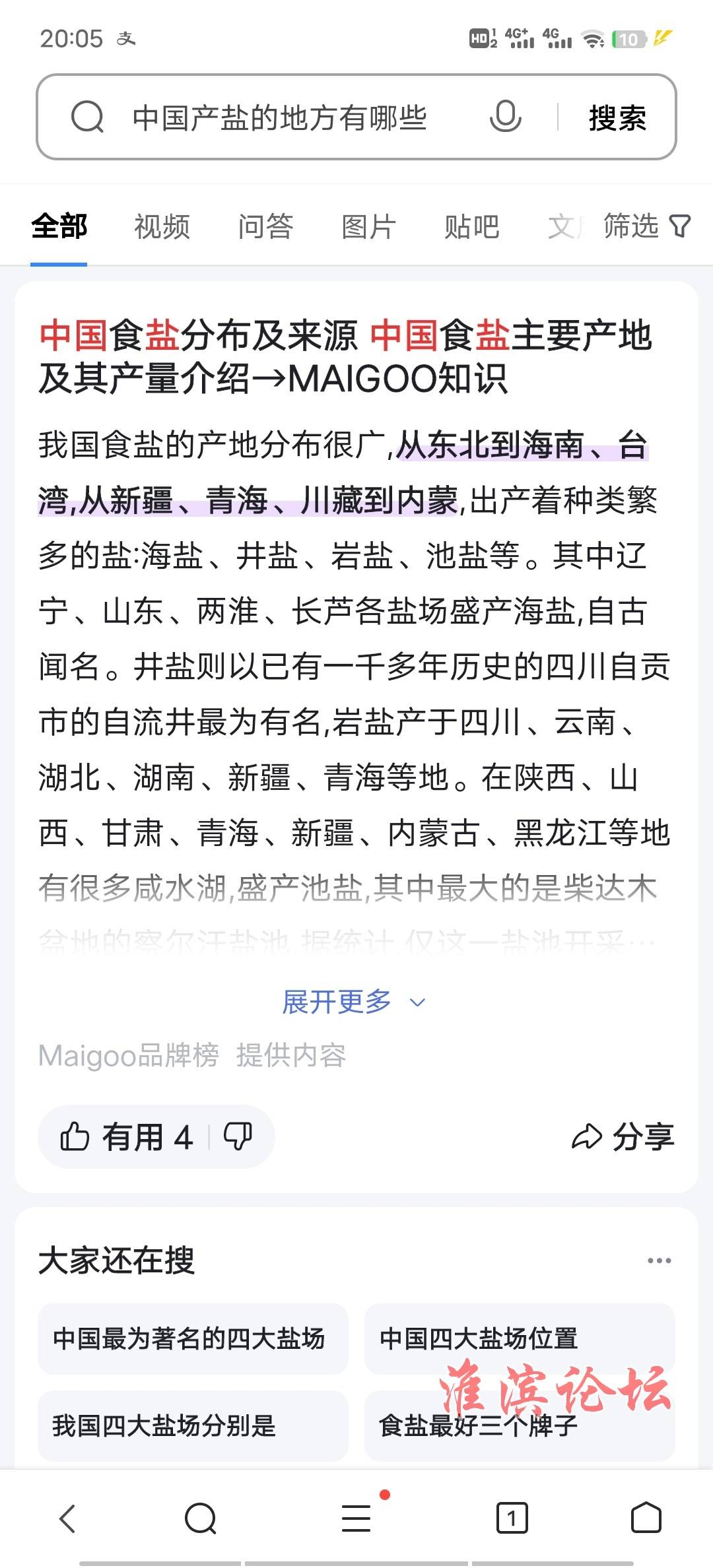This screenshot has height=1568, width=713.
Task: Open the 筛选 filter options
Action: 646,226
